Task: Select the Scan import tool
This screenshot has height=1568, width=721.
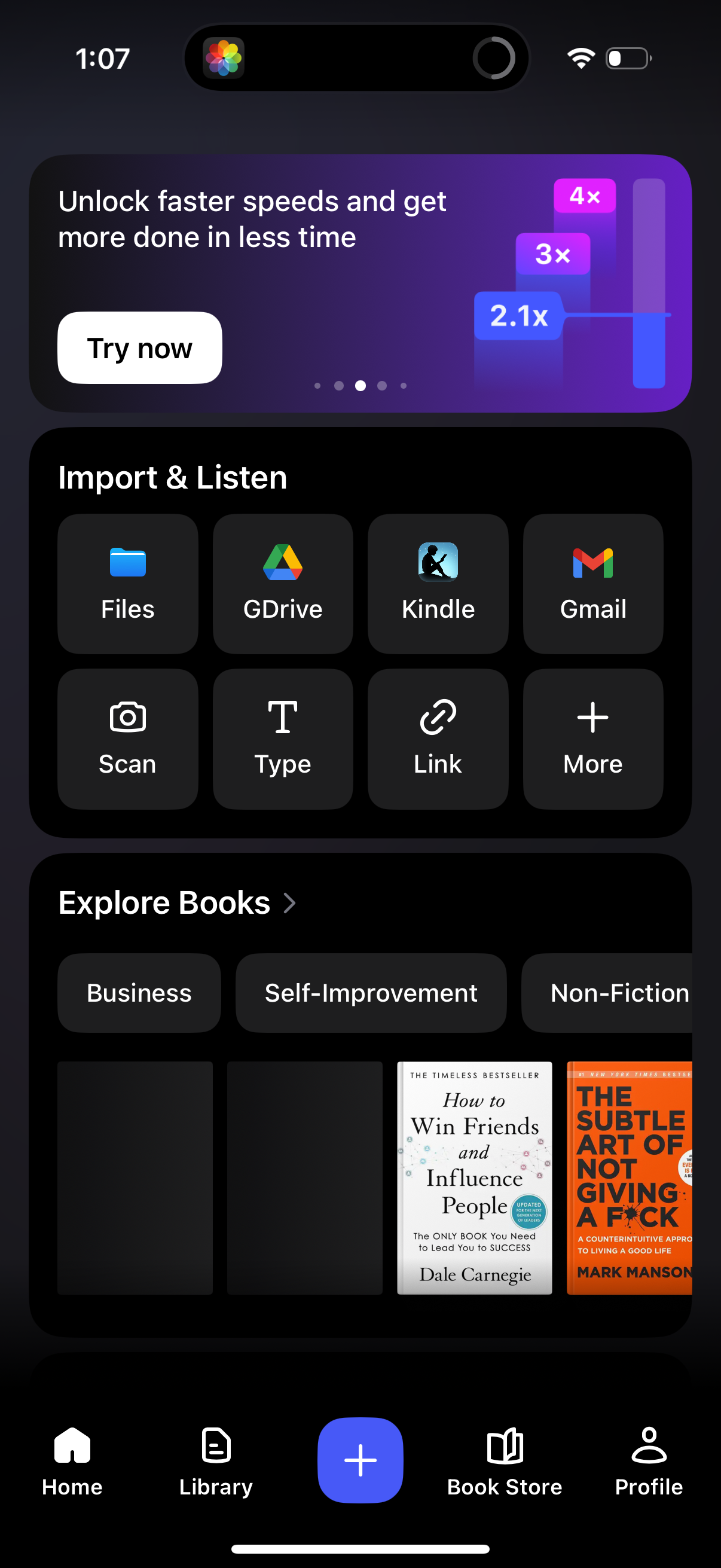Action: [x=127, y=738]
